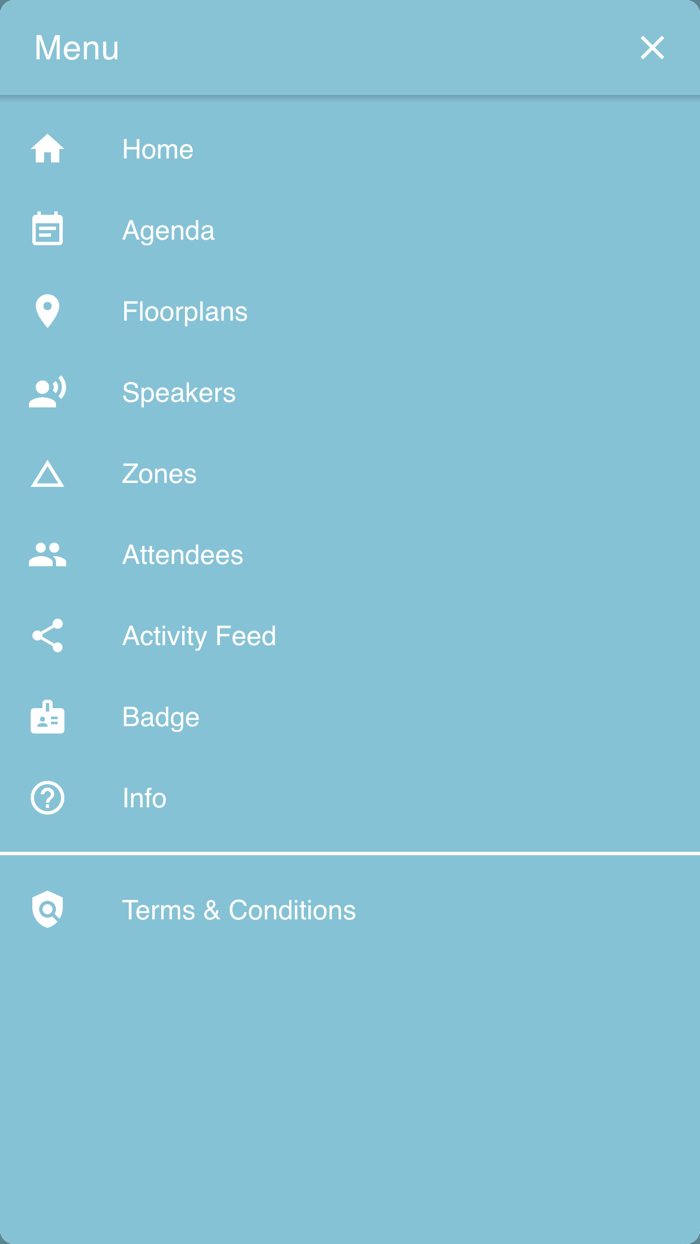The width and height of the screenshot is (700, 1244).
Task: Open the Agenda section
Action: tap(168, 231)
